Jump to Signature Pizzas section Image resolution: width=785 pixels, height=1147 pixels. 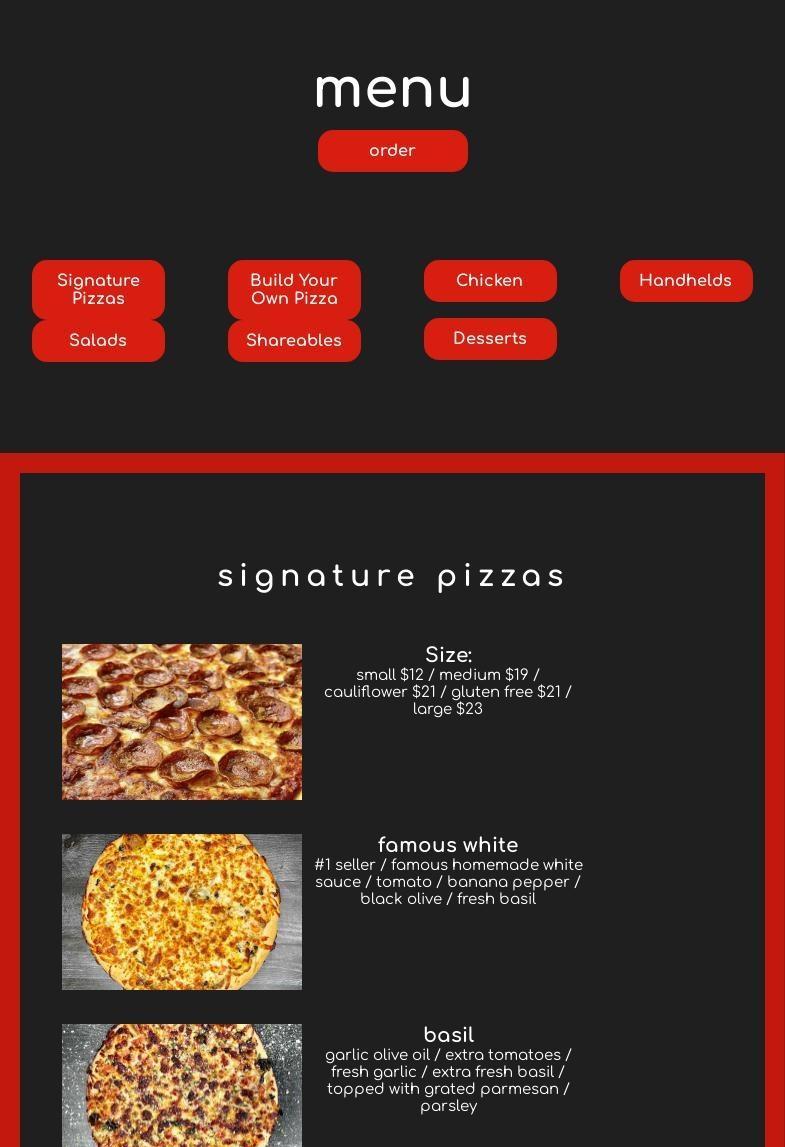(x=98, y=289)
